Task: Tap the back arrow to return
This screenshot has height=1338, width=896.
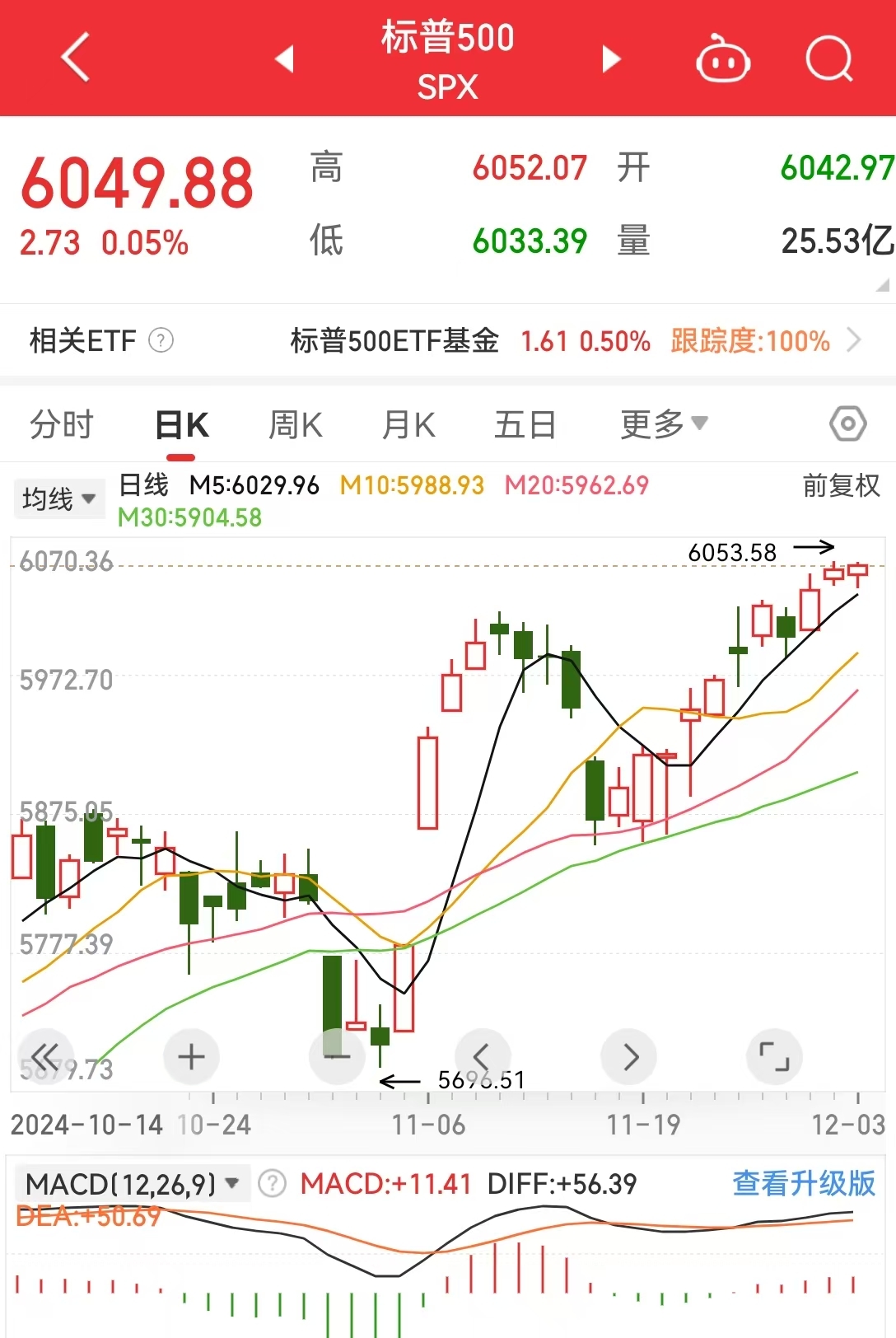Action: pos(74,59)
